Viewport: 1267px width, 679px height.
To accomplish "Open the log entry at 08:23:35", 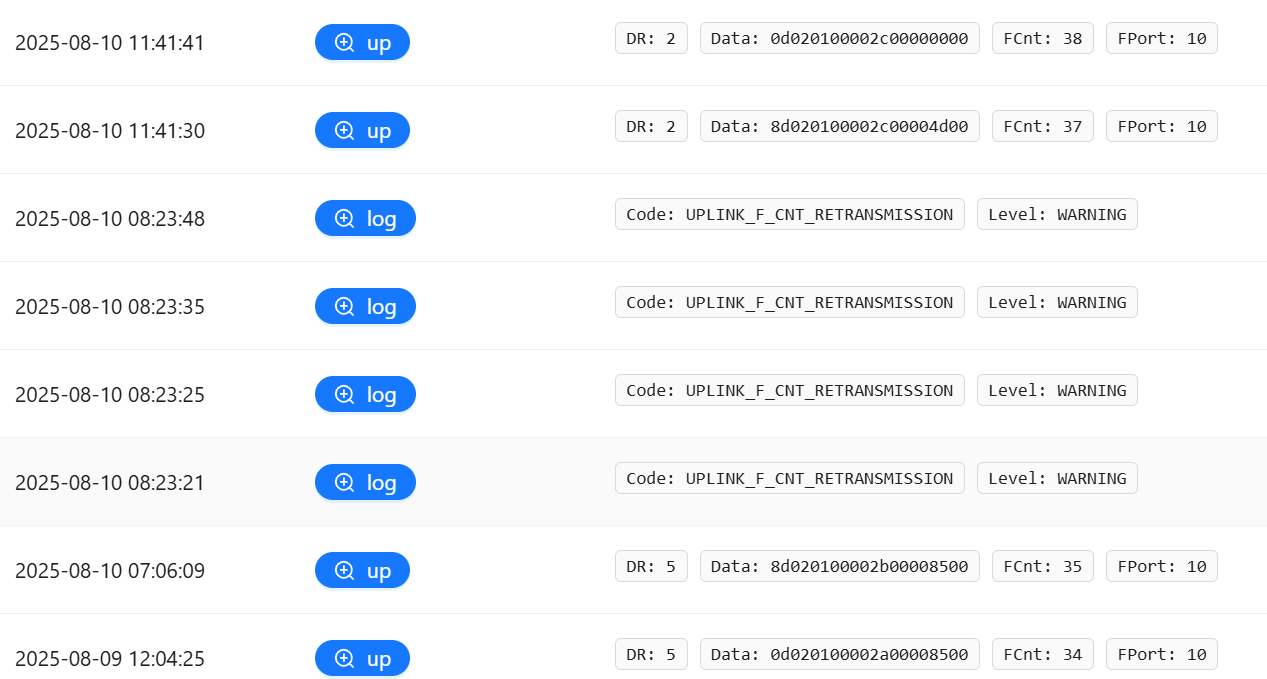I will pos(365,307).
